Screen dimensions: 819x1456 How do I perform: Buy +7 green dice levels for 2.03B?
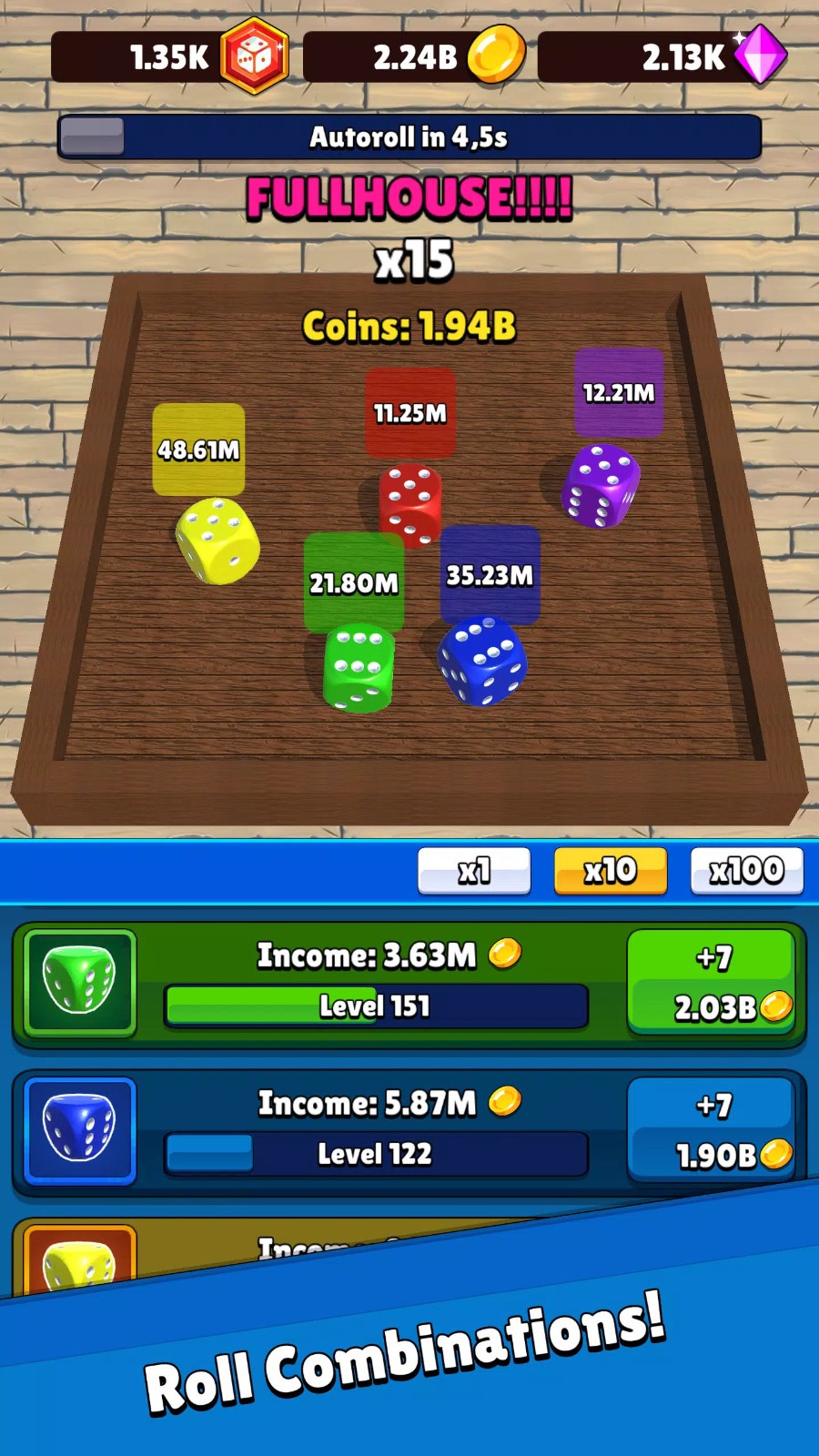click(x=712, y=983)
